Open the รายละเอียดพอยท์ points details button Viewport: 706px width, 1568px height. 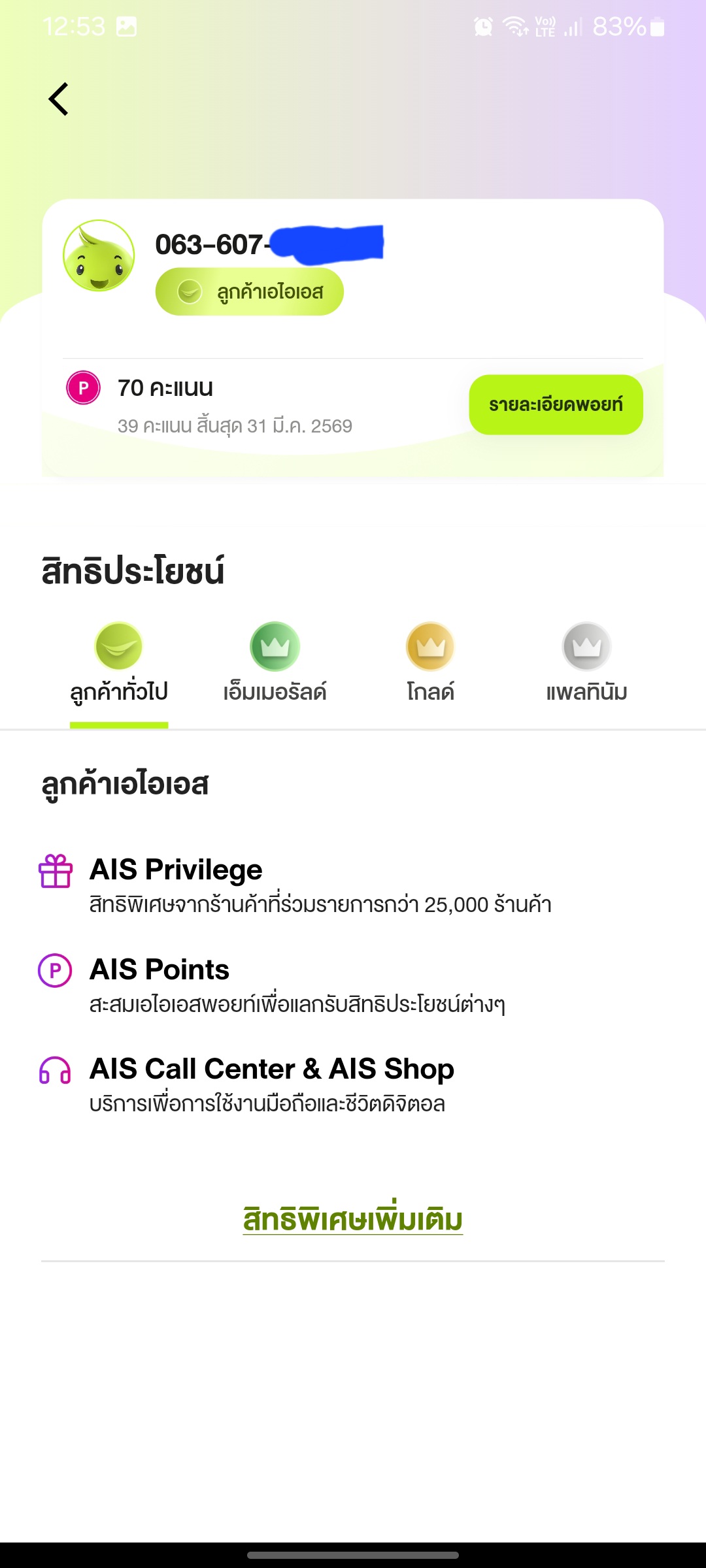click(556, 404)
